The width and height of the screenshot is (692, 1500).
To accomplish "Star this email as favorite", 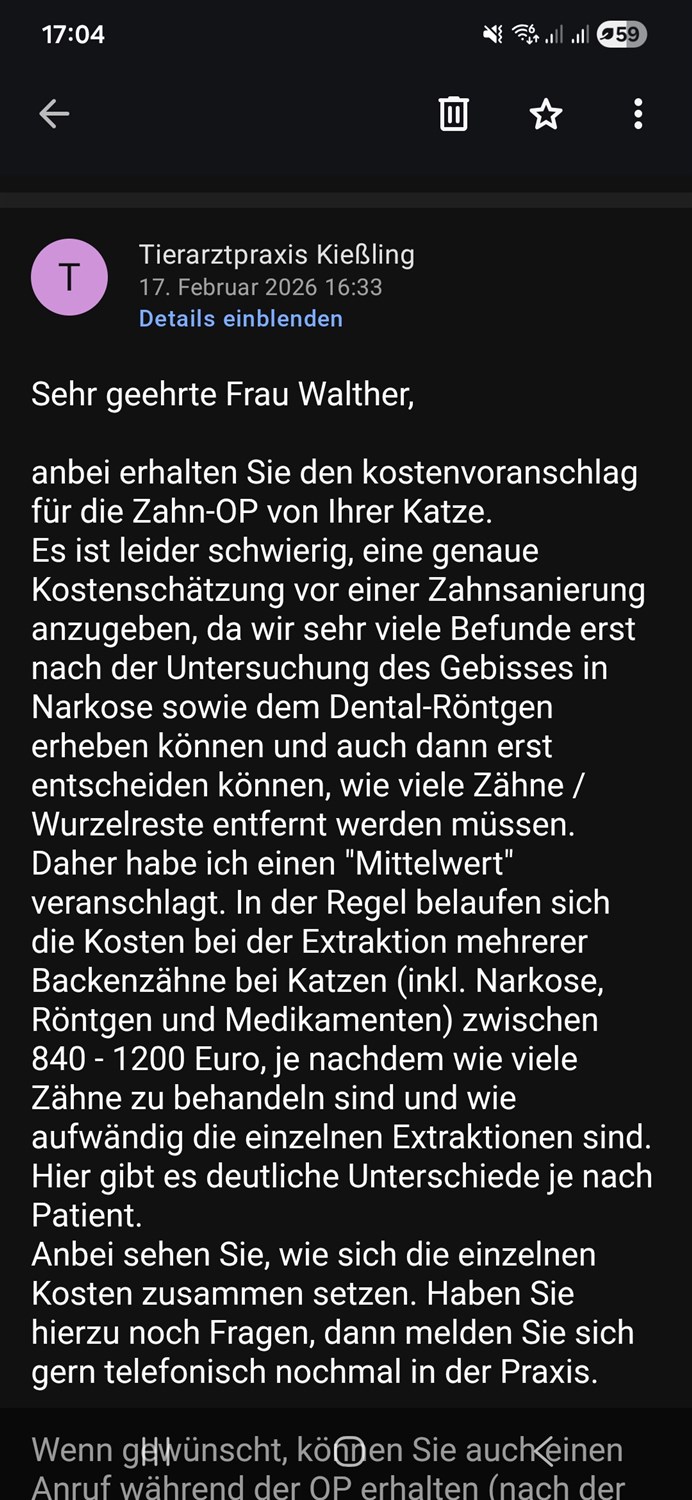I will click(x=546, y=114).
